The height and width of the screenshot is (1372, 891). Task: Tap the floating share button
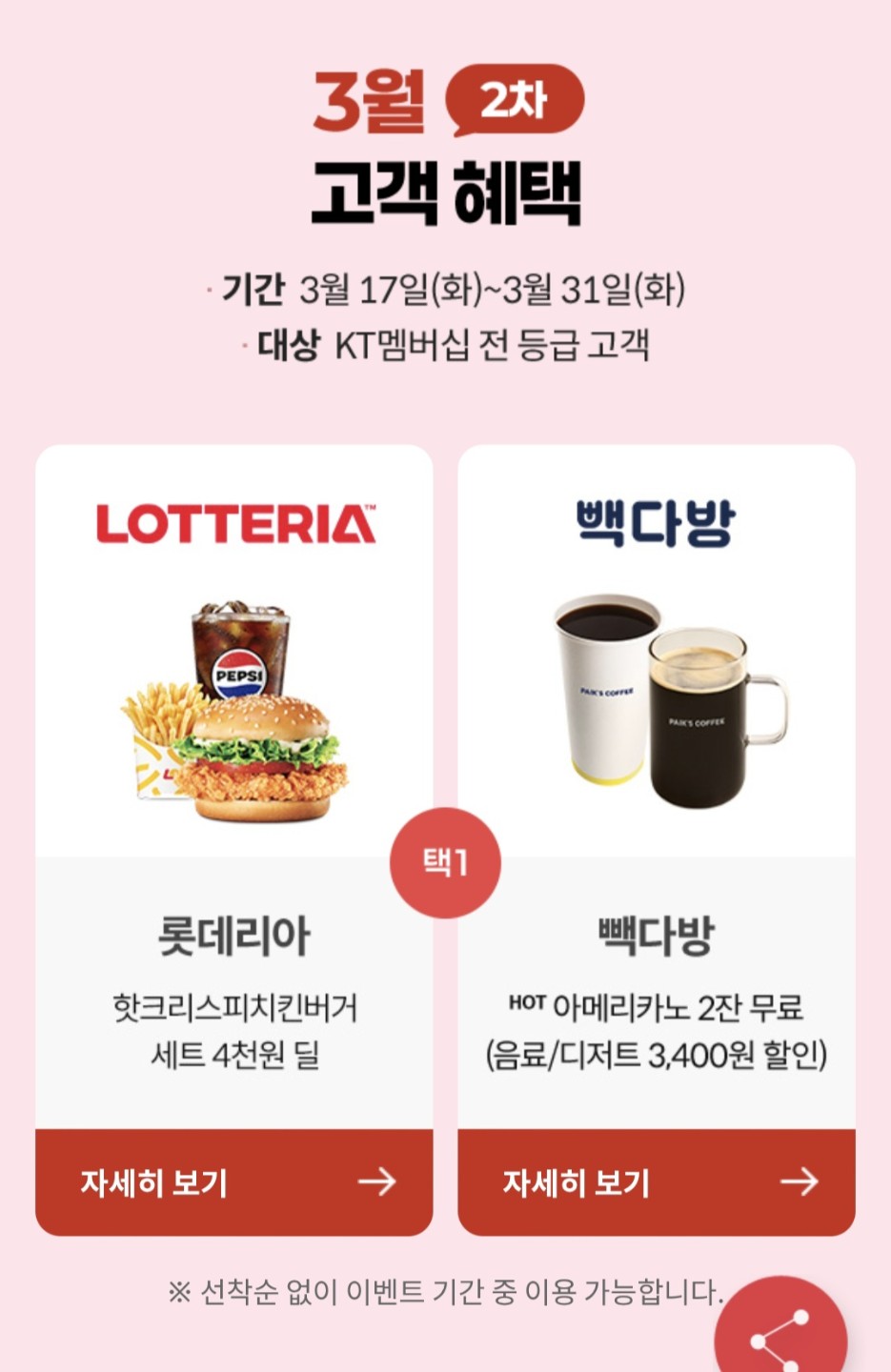(781, 1336)
